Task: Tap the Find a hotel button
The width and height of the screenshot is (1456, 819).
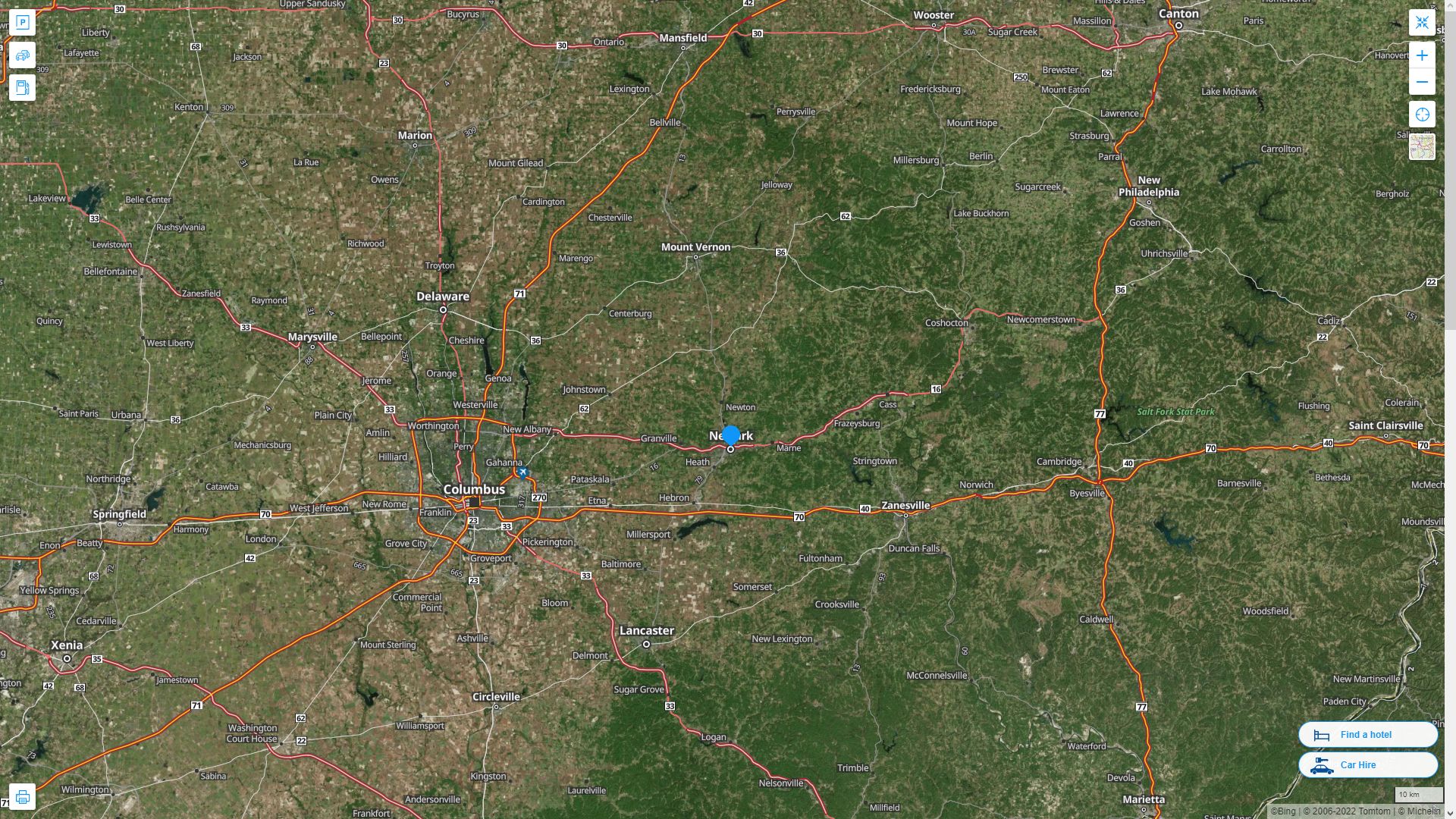Action: tap(1367, 734)
